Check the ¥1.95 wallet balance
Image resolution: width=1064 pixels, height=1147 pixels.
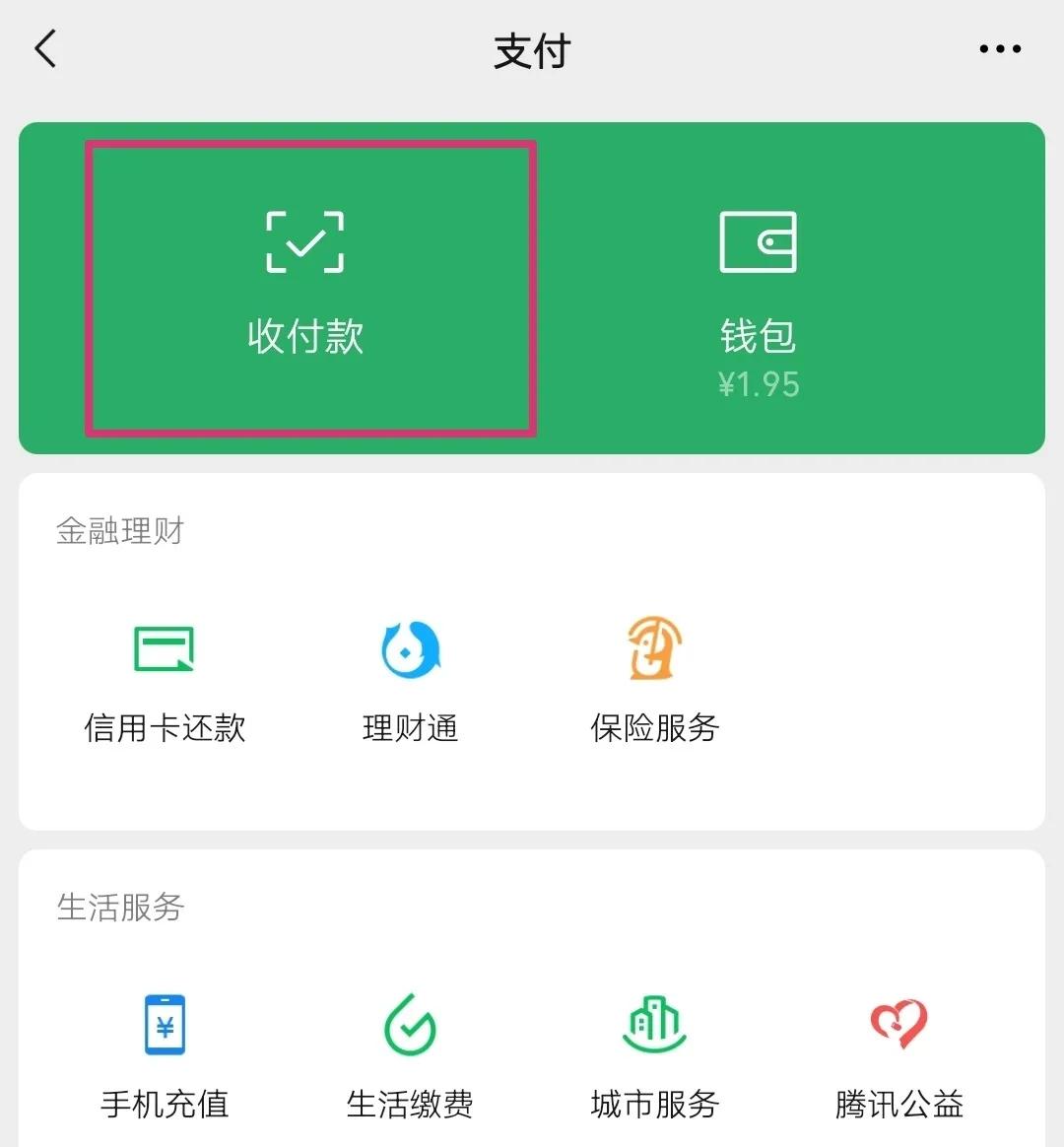point(759,384)
